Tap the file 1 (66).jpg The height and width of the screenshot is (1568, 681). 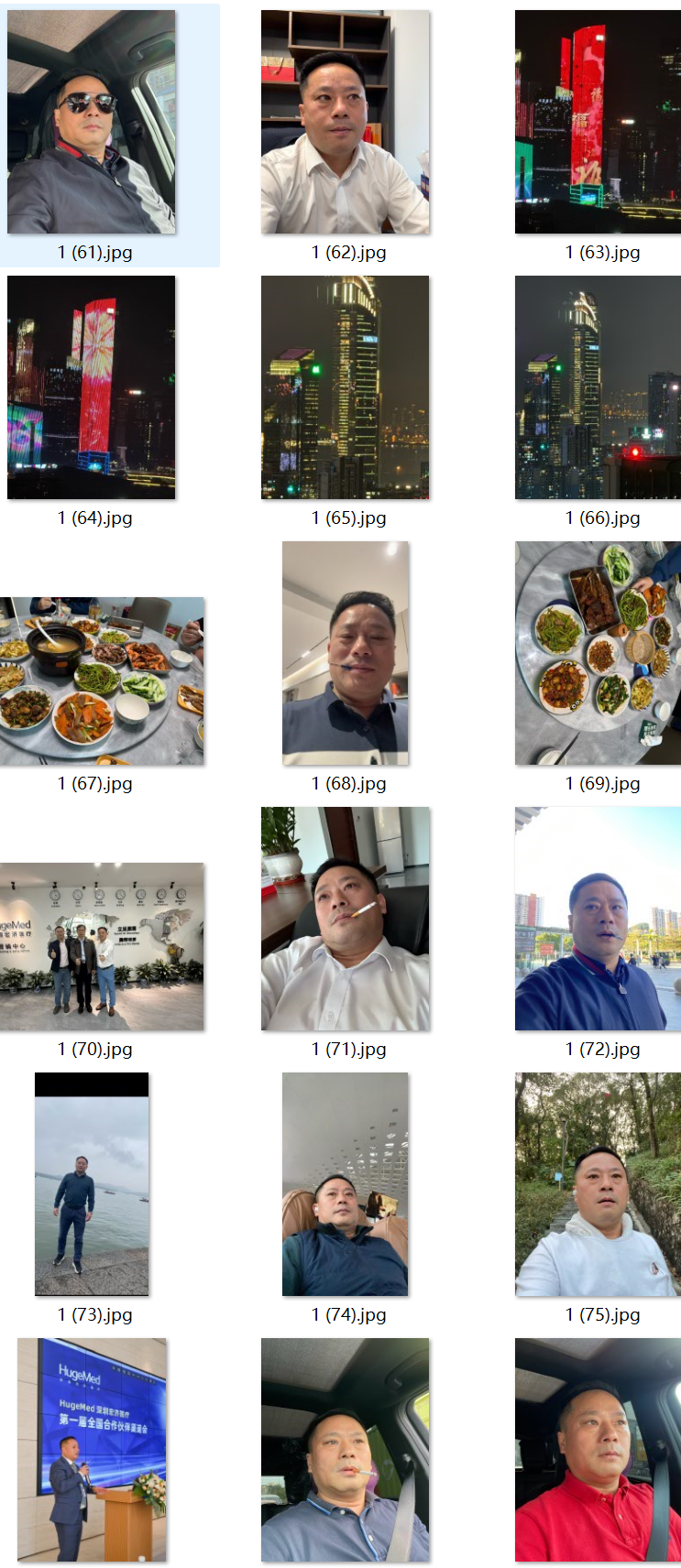coord(598,387)
